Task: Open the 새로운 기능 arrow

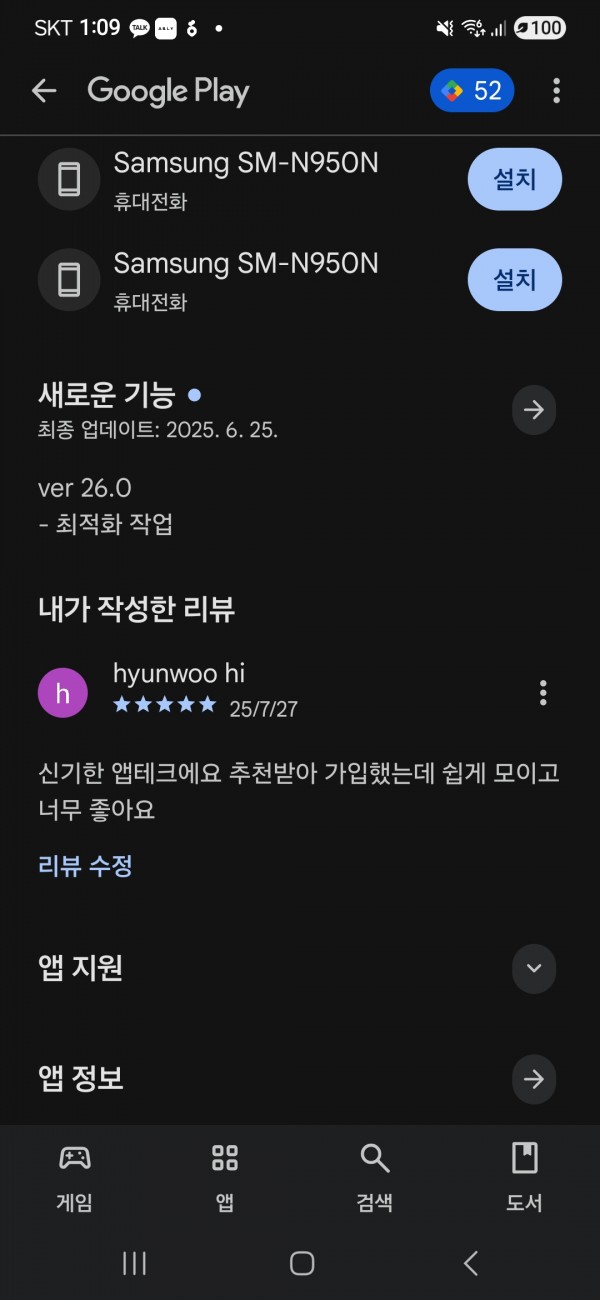Action: (x=534, y=410)
